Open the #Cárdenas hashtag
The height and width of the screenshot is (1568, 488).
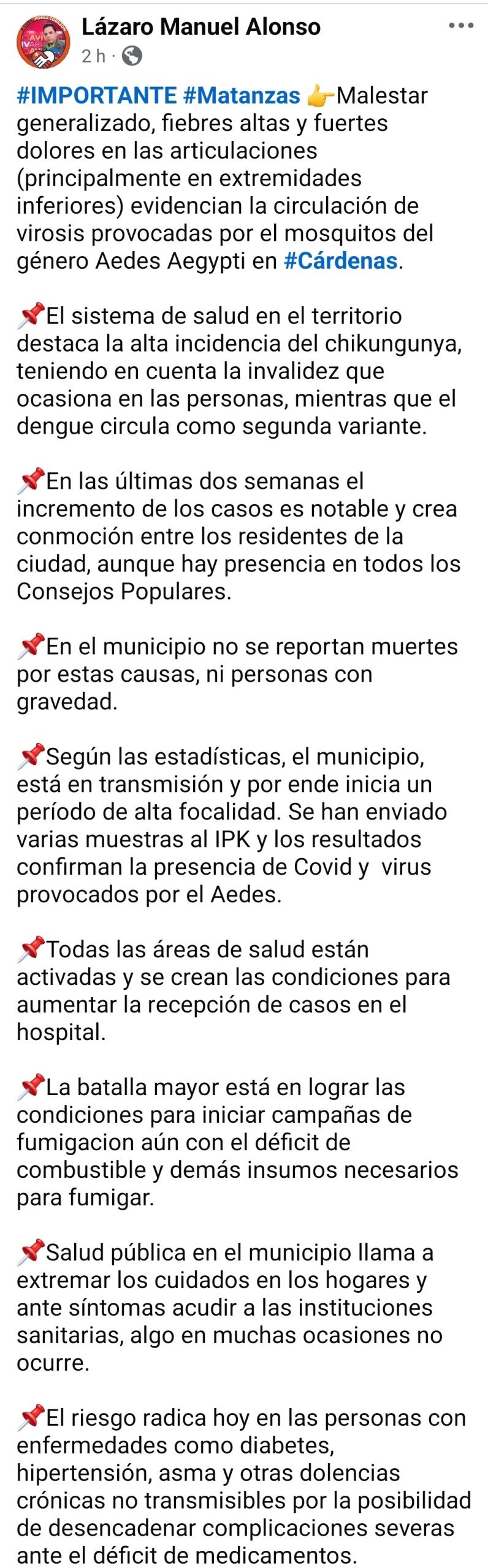[341, 261]
